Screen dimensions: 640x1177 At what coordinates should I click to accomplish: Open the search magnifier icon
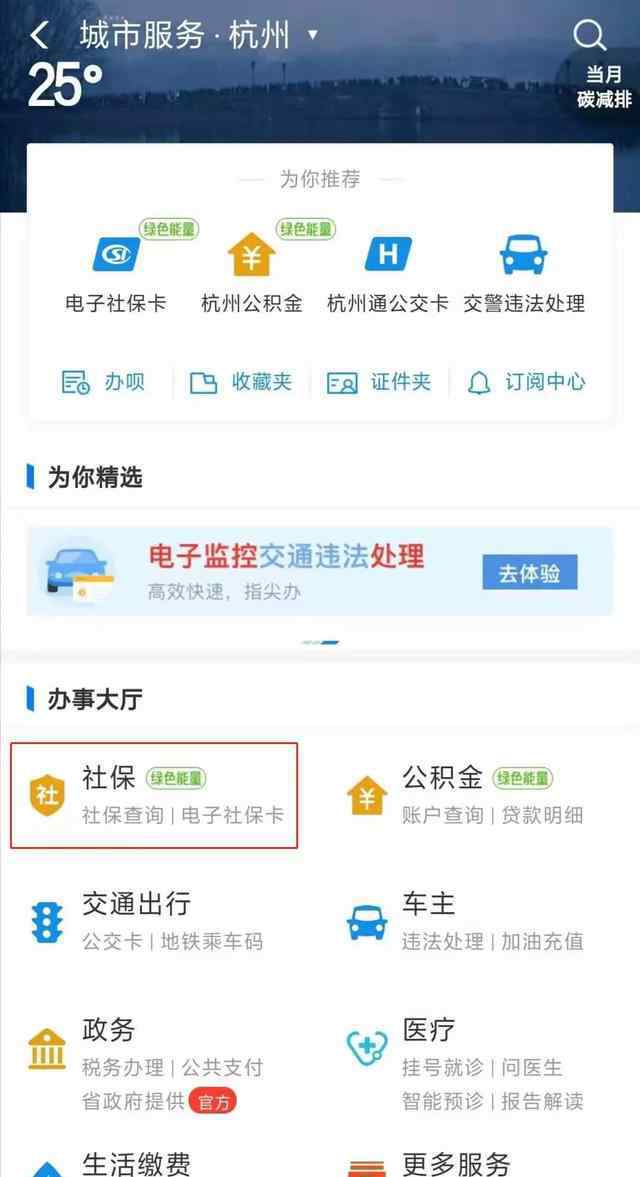[589, 35]
